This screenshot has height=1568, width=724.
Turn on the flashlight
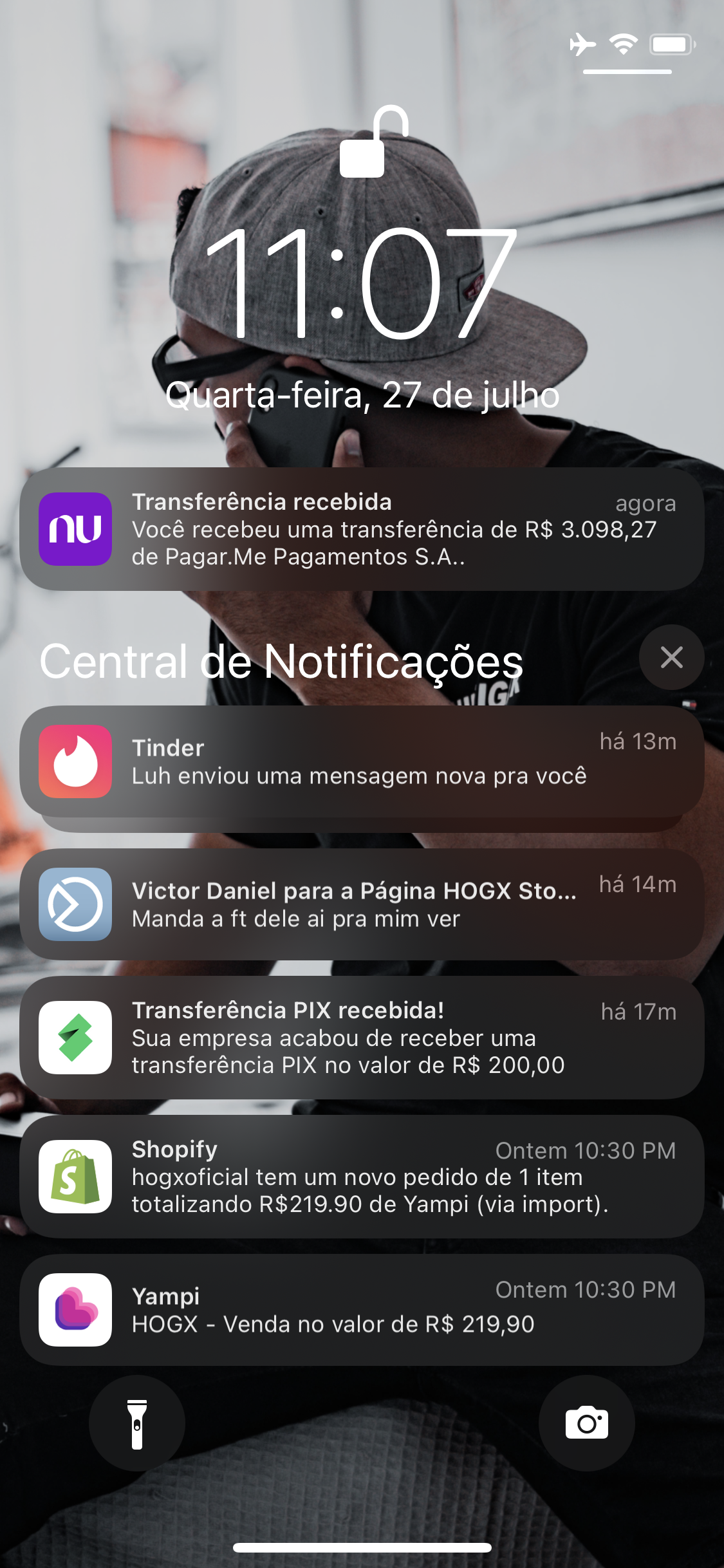(x=137, y=1423)
